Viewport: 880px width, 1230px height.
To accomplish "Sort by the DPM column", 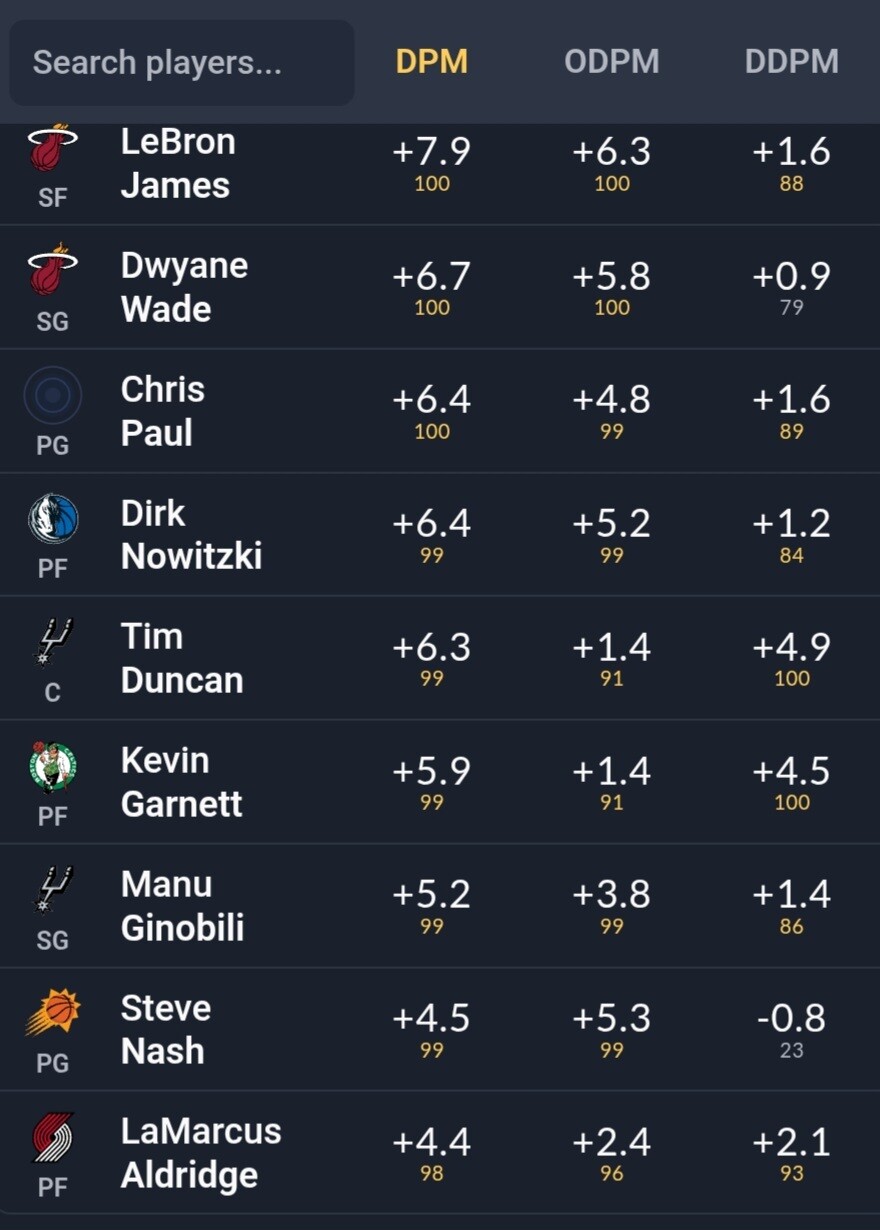I will point(432,62).
